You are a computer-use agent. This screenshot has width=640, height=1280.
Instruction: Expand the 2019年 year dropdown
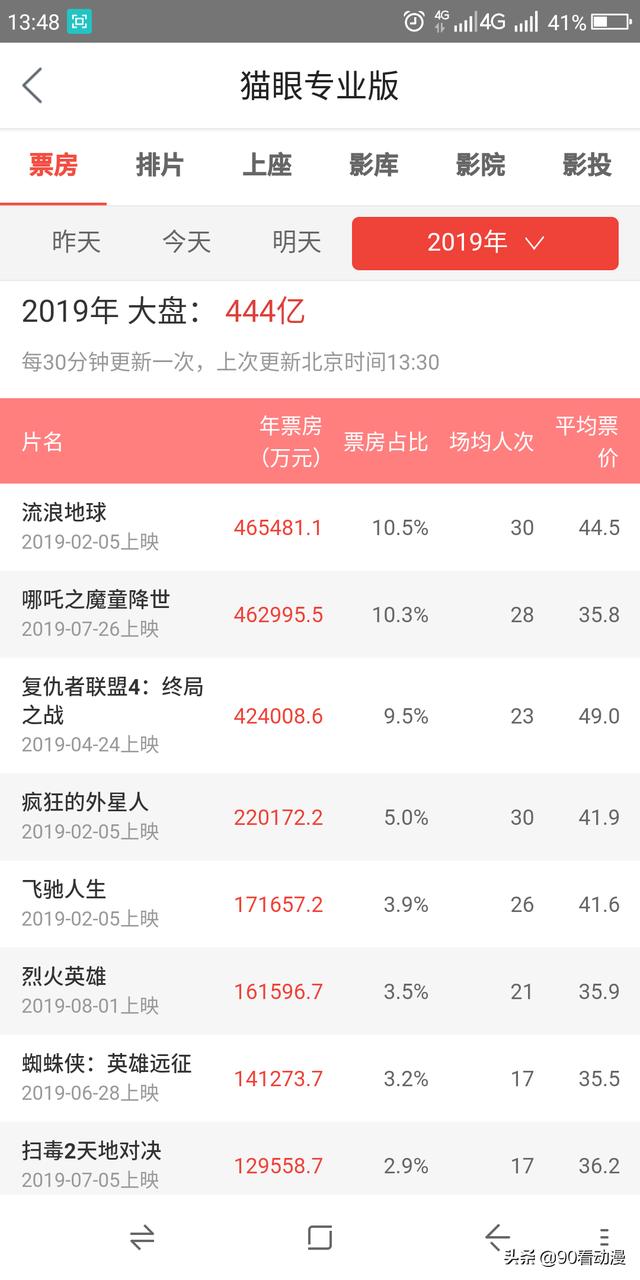pyautogui.click(x=485, y=243)
